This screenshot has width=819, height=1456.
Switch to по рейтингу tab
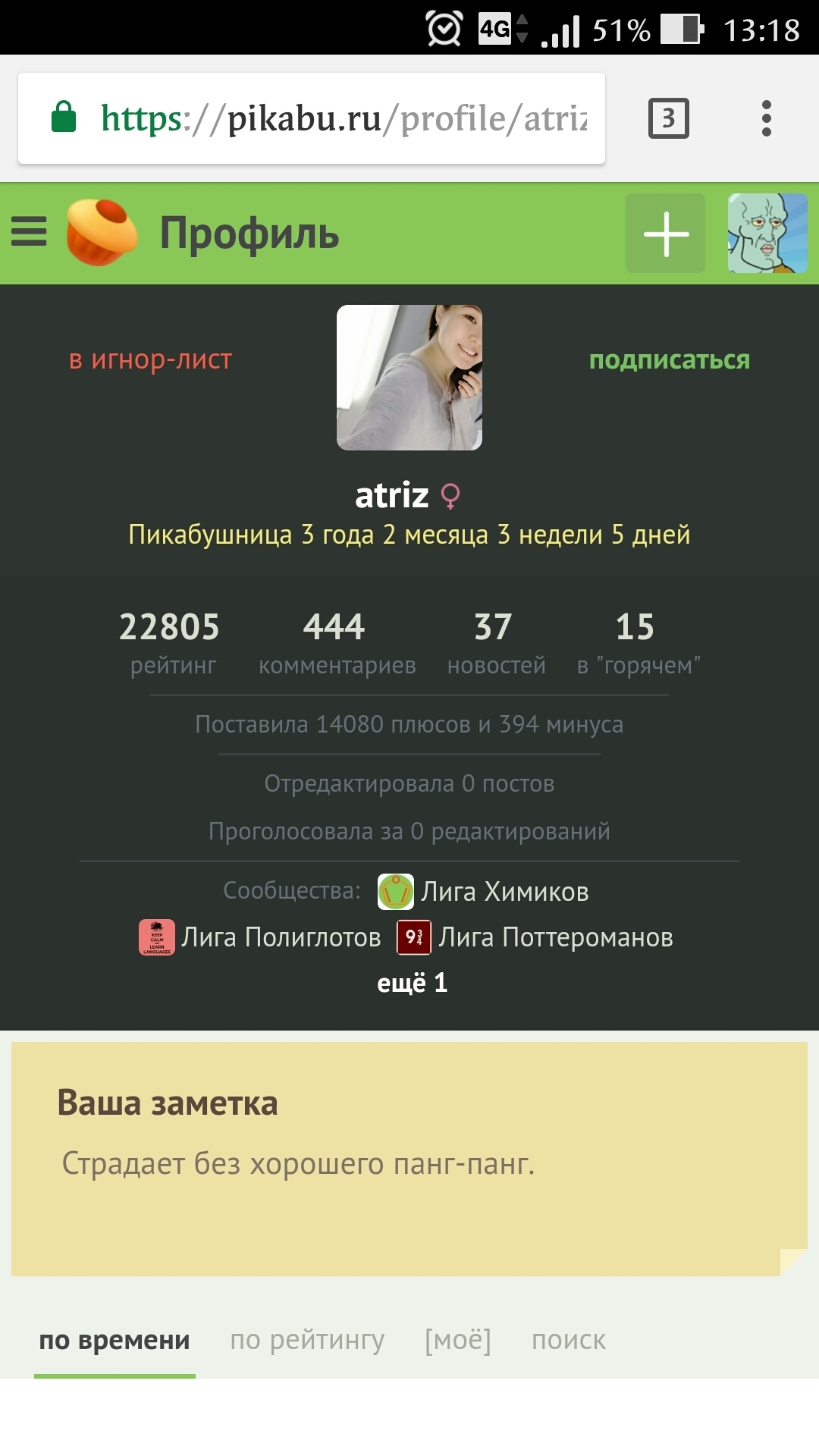pos(307,1340)
